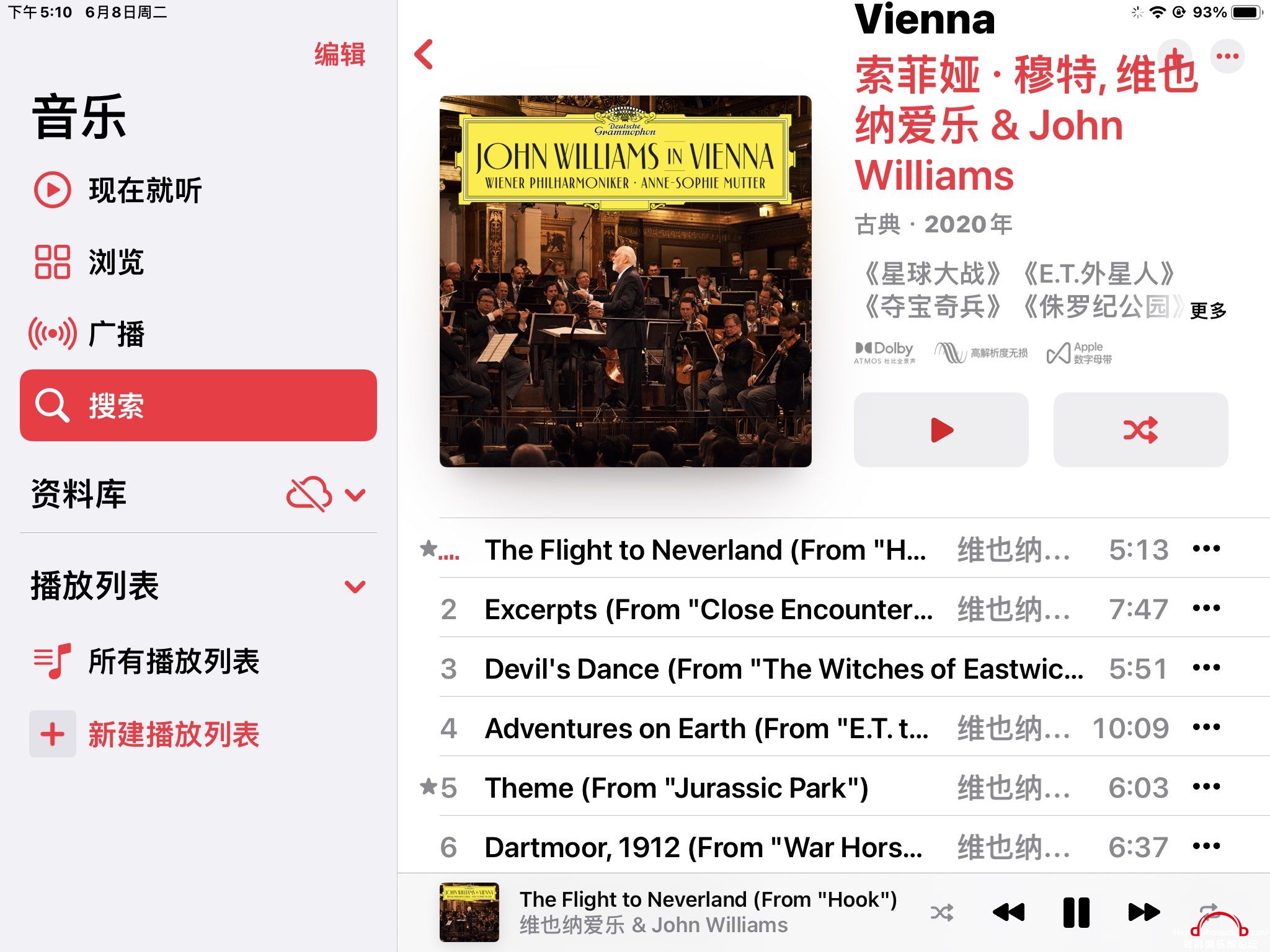The image size is (1270, 952).
Task: Switch to 浏览 (Browse)
Action: [116, 262]
